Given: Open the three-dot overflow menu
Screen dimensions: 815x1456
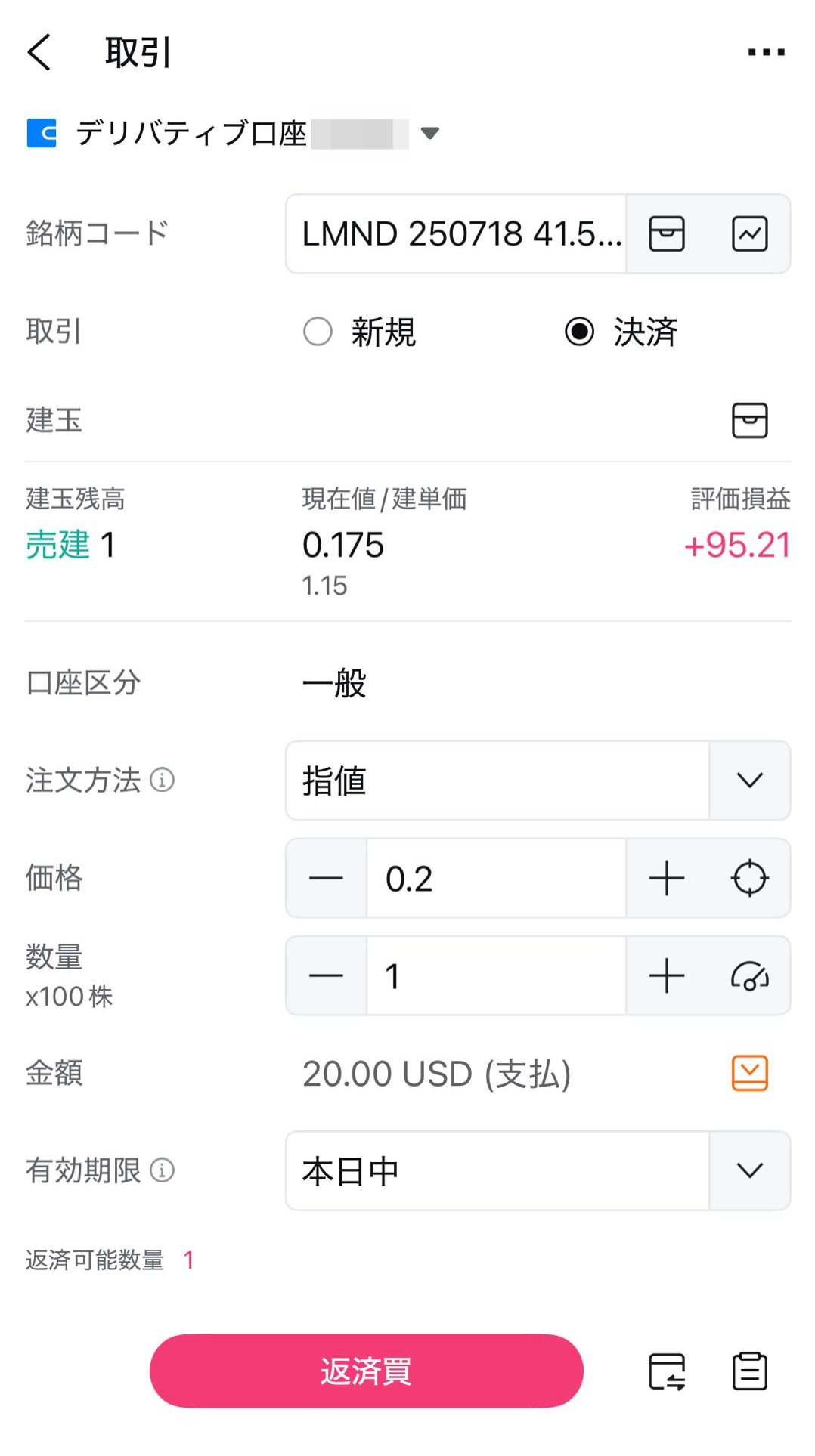Looking at the screenshot, I should tap(766, 52).
